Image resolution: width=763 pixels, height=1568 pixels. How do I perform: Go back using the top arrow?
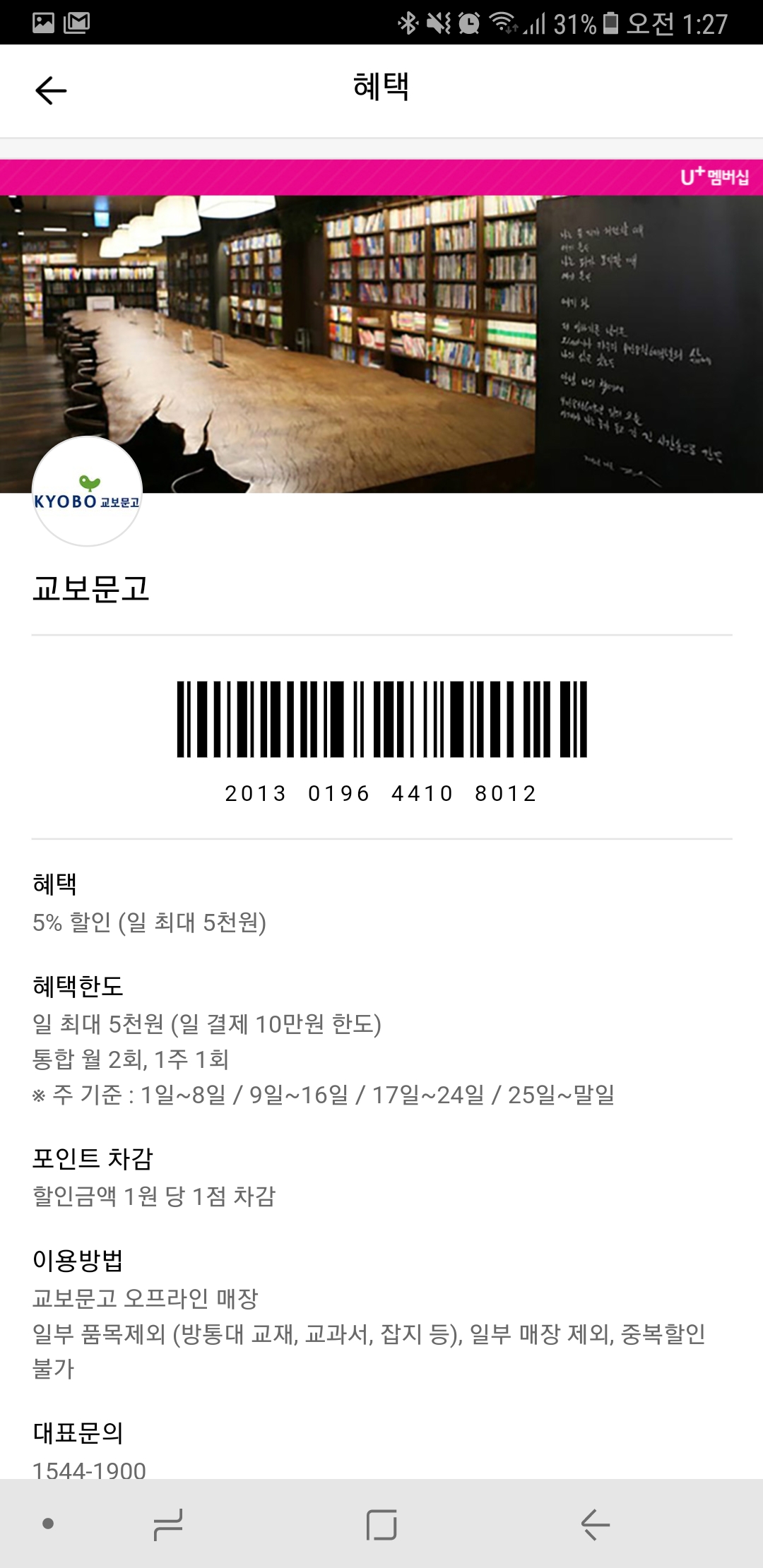pos(51,90)
